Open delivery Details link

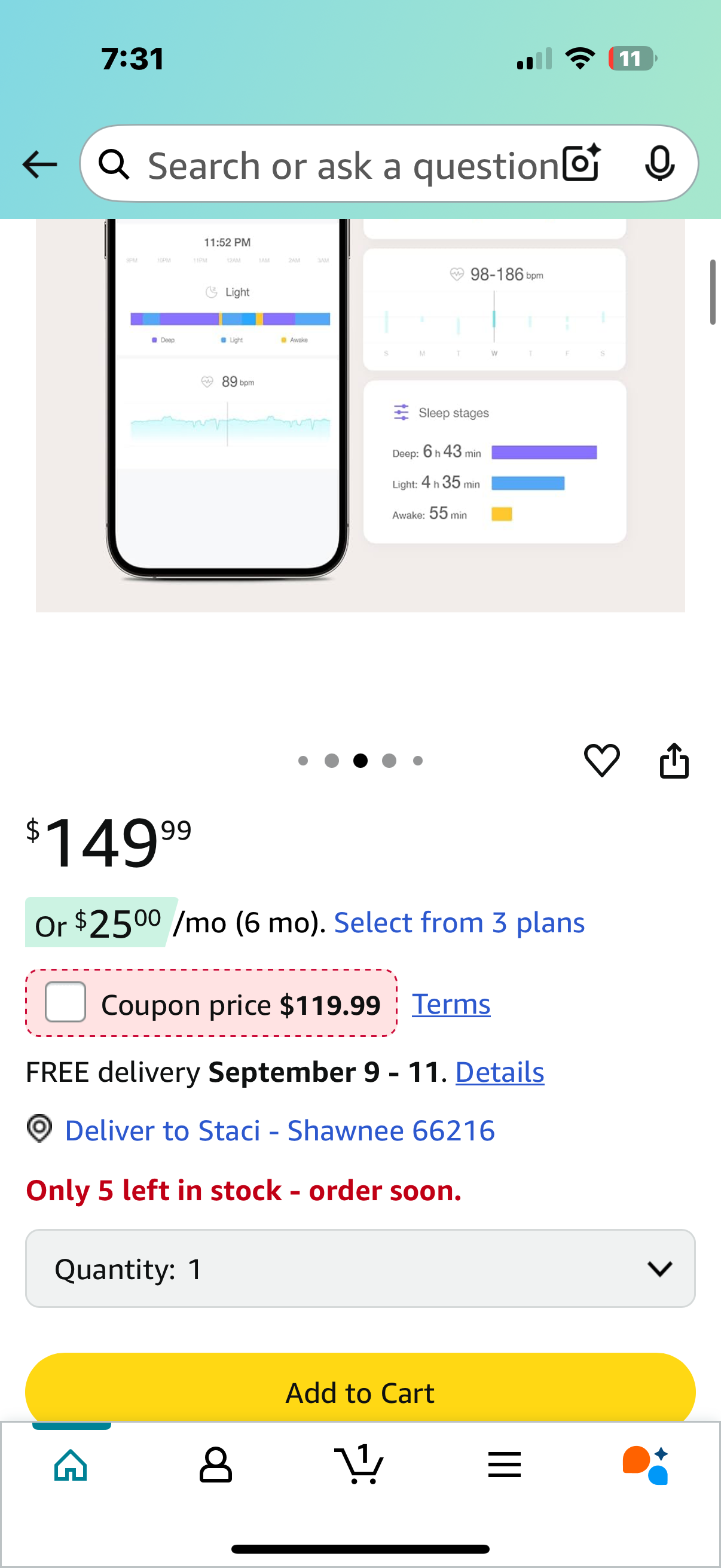tap(500, 1072)
